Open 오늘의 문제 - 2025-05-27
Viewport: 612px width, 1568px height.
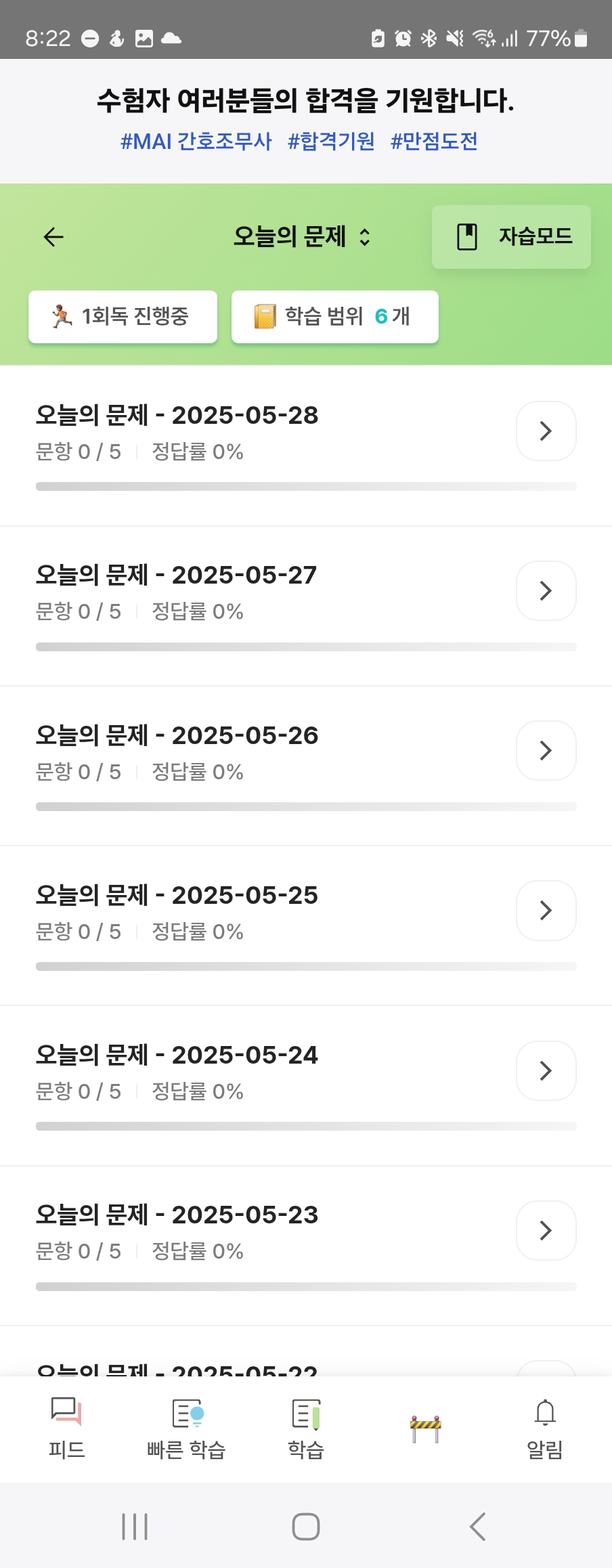(546, 591)
